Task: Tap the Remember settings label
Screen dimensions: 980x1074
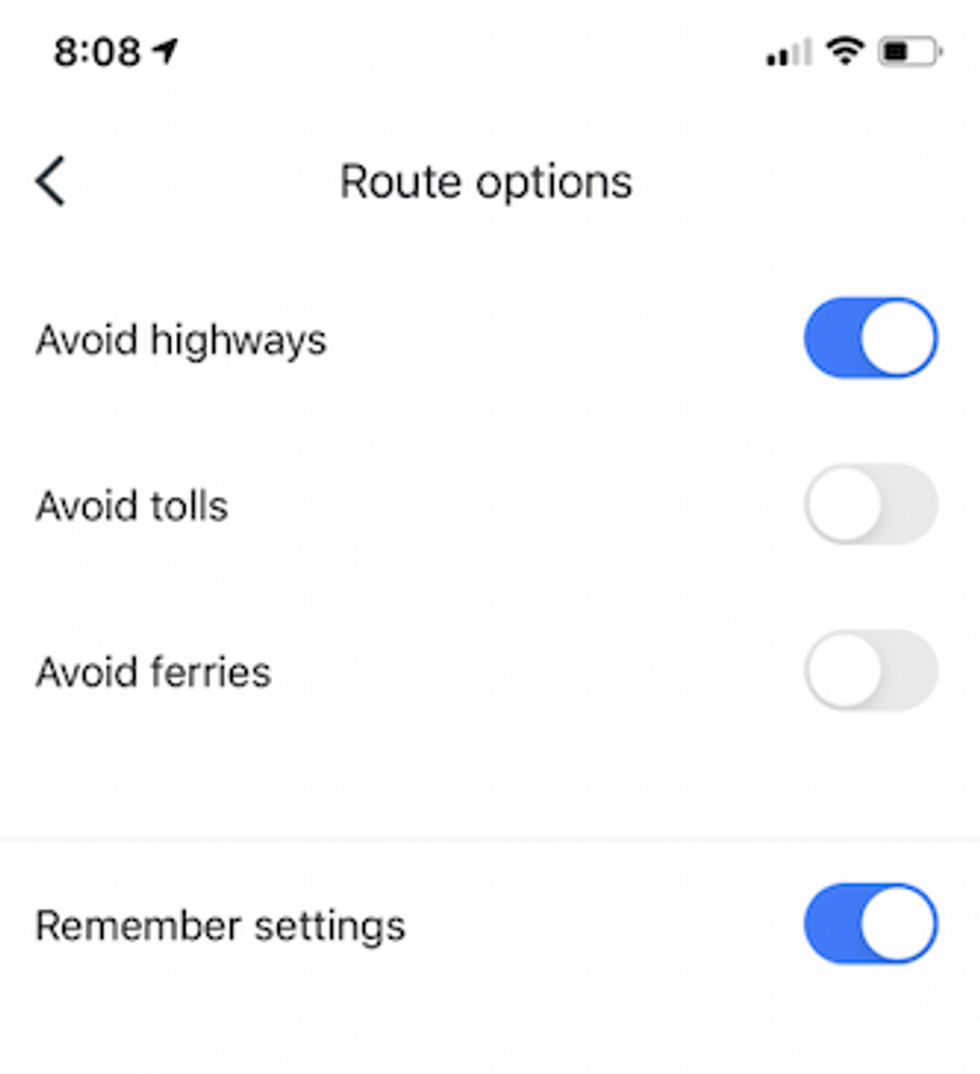Action: [x=222, y=926]
